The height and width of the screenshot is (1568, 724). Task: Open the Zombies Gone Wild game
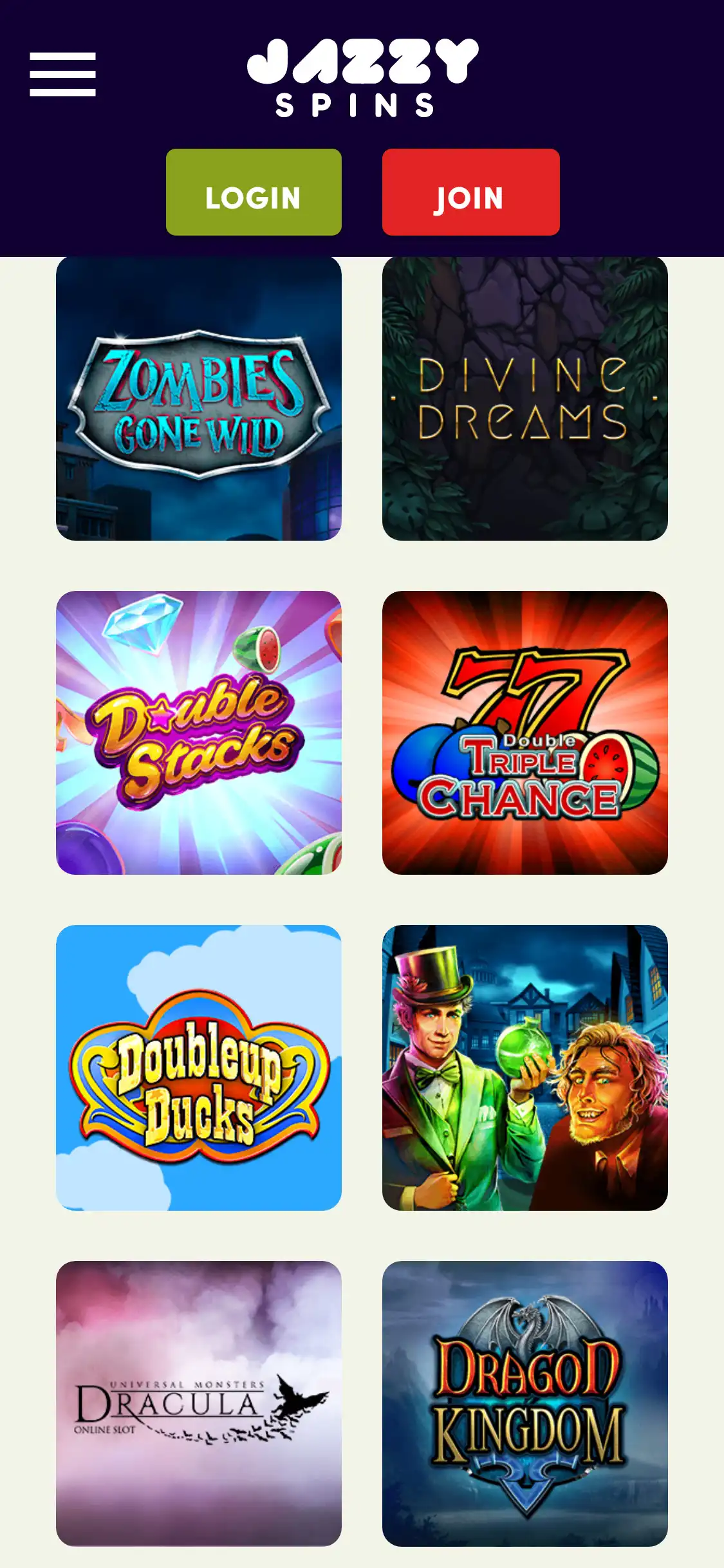[x=199, y=399]
